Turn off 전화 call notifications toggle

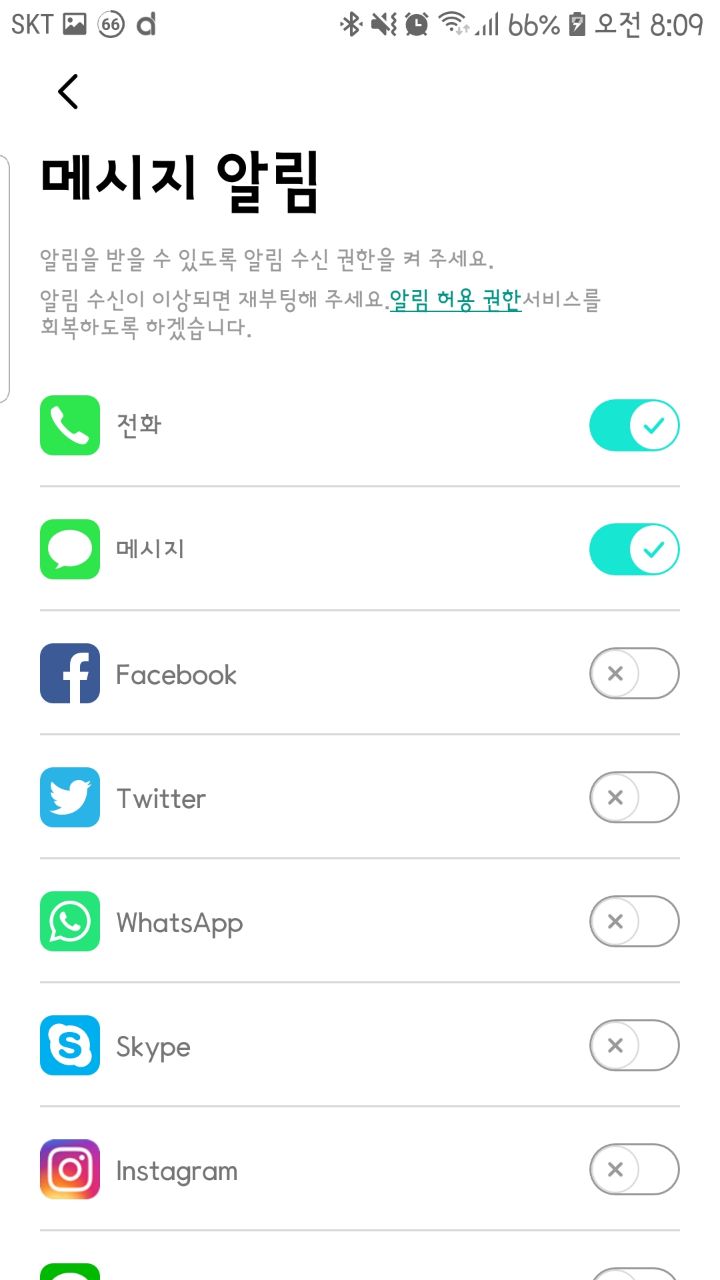point(634,426)
